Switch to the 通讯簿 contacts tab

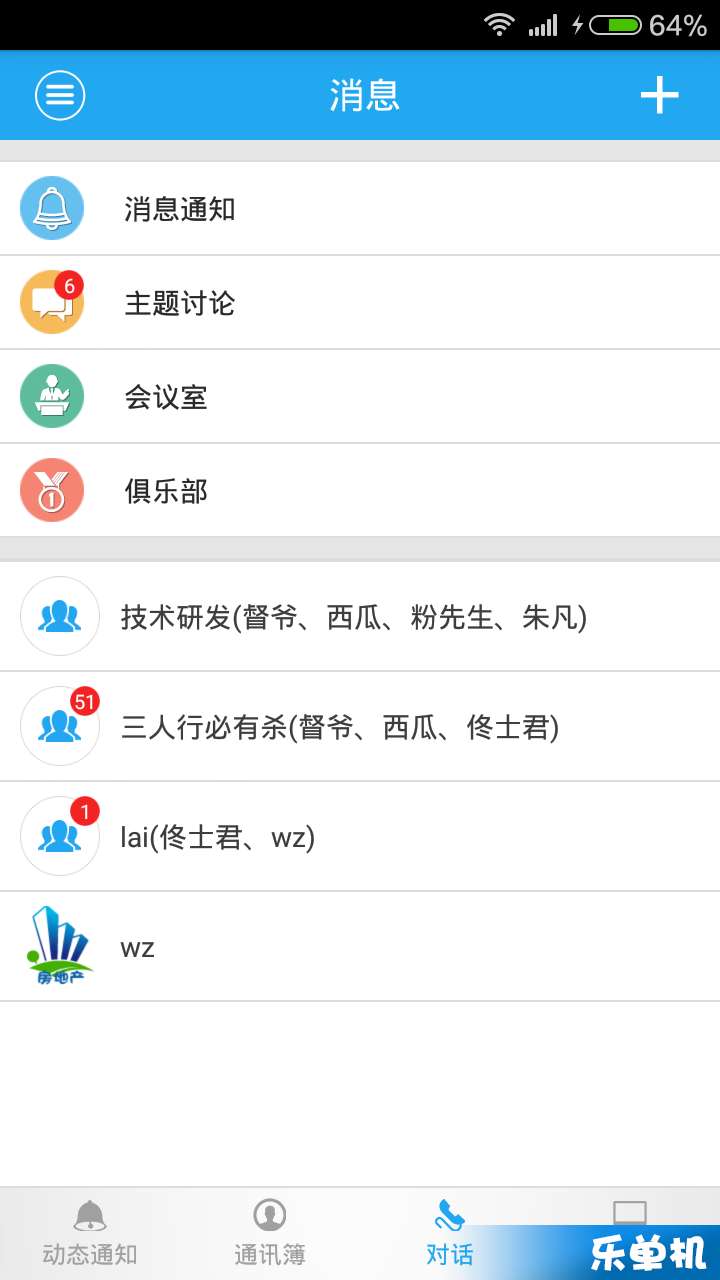[270, 1234]
